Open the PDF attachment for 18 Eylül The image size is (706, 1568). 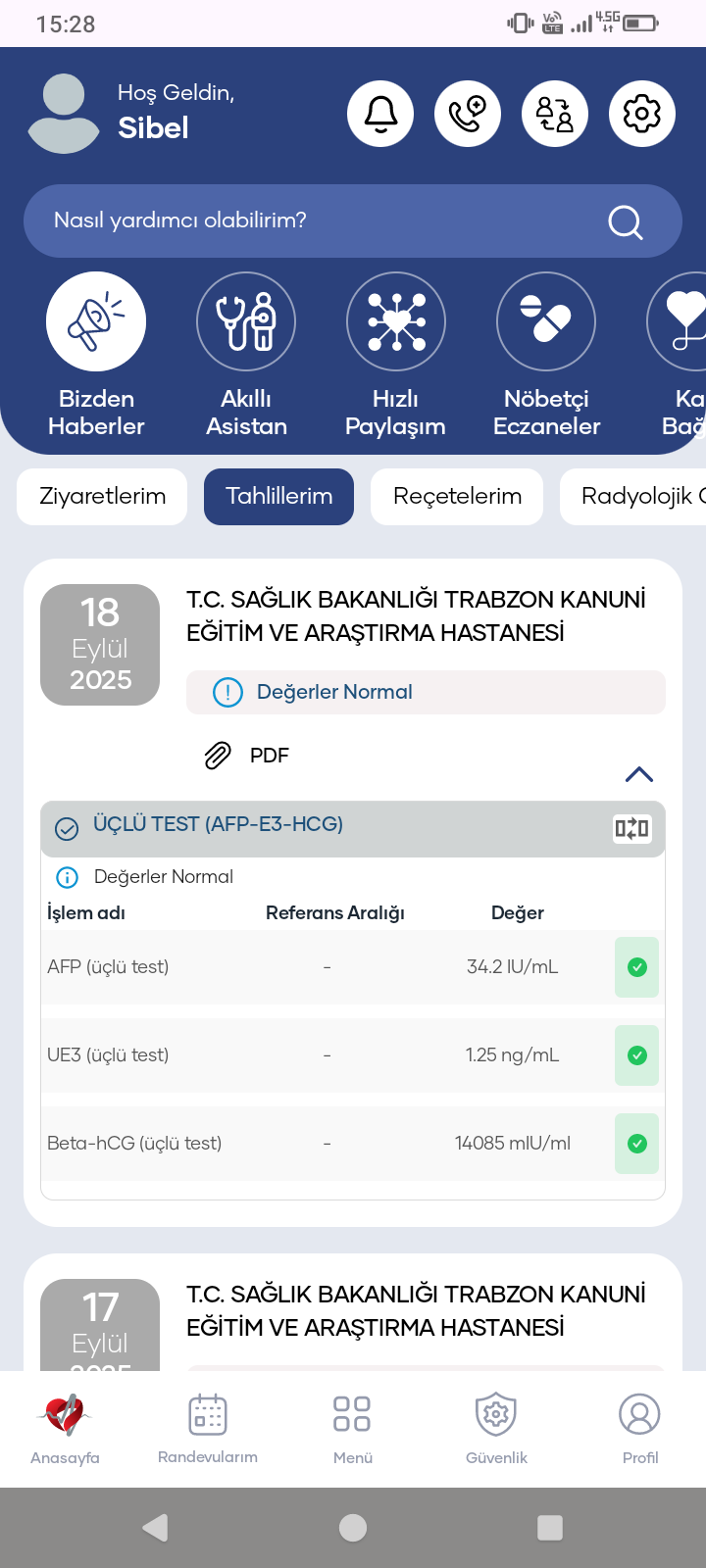pyautogui.click(x=247, y=756)
